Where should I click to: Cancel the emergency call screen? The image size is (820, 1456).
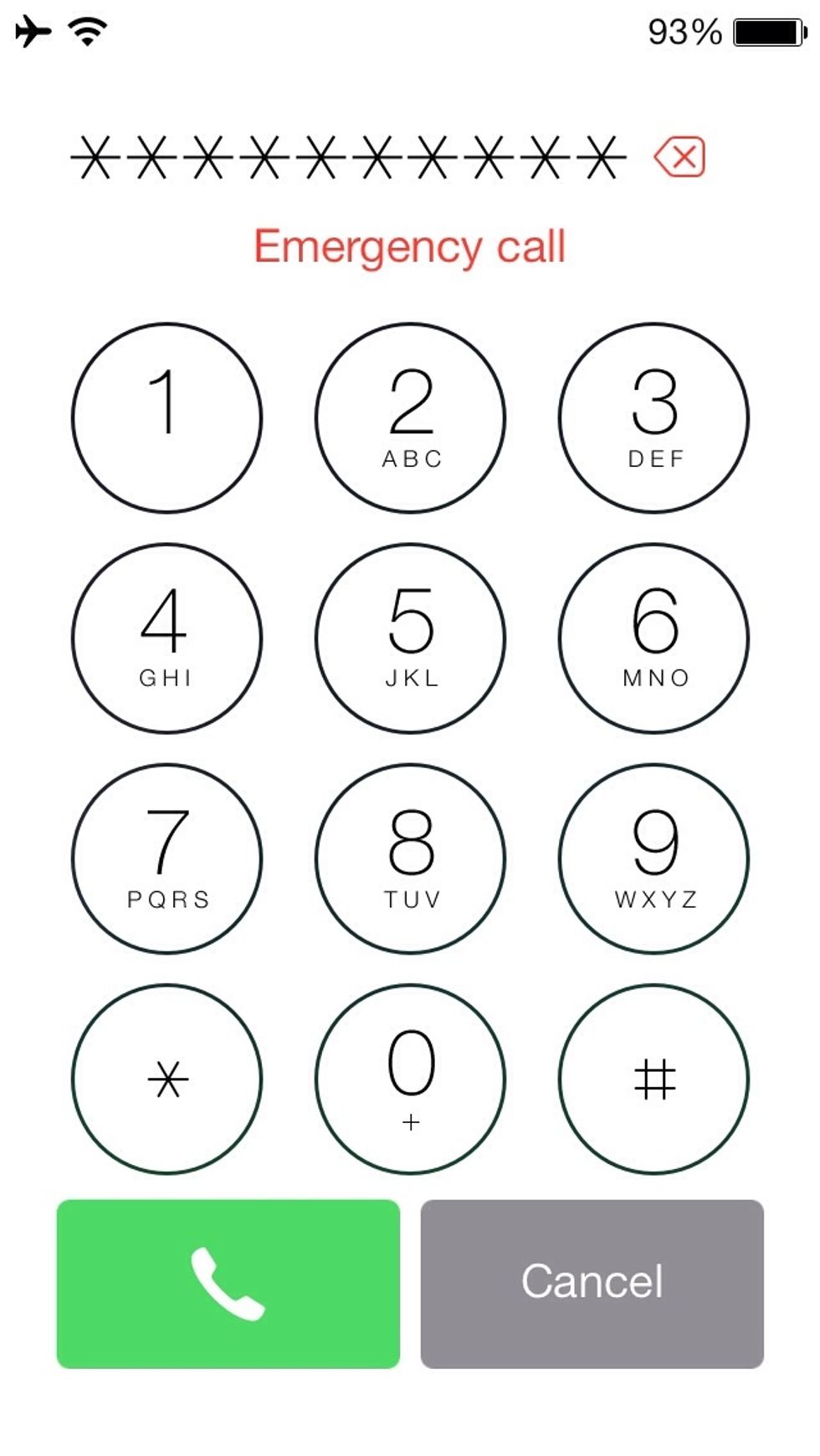(x=592, y=1284)
